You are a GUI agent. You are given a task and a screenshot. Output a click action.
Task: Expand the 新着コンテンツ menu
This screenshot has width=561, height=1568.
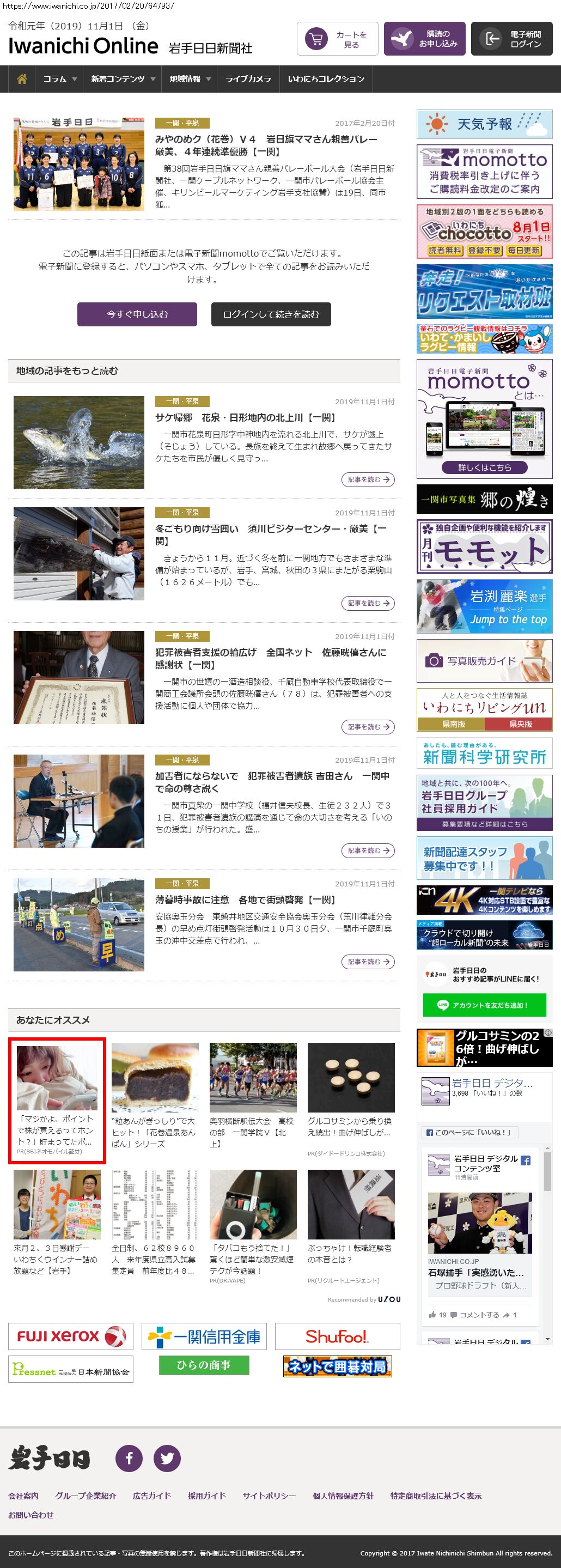(123, 79)
